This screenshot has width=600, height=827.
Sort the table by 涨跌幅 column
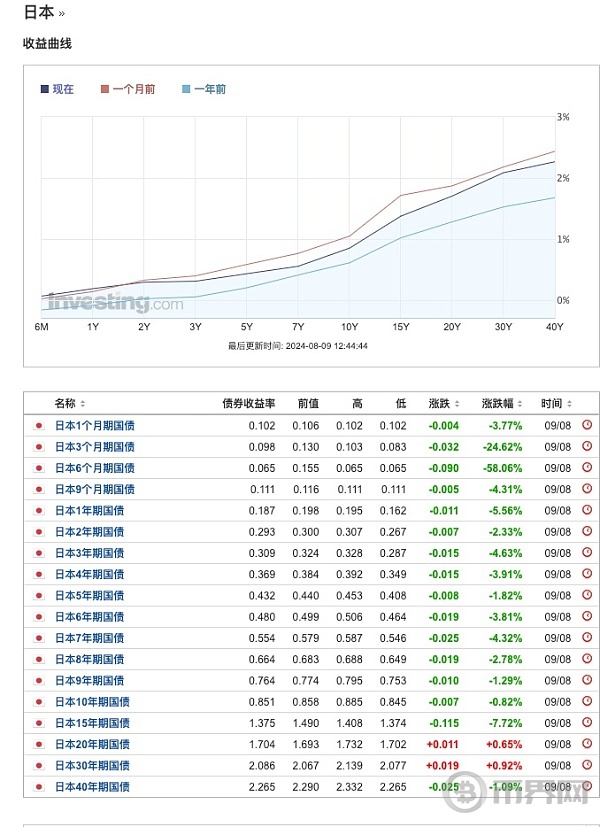(498, 404)
